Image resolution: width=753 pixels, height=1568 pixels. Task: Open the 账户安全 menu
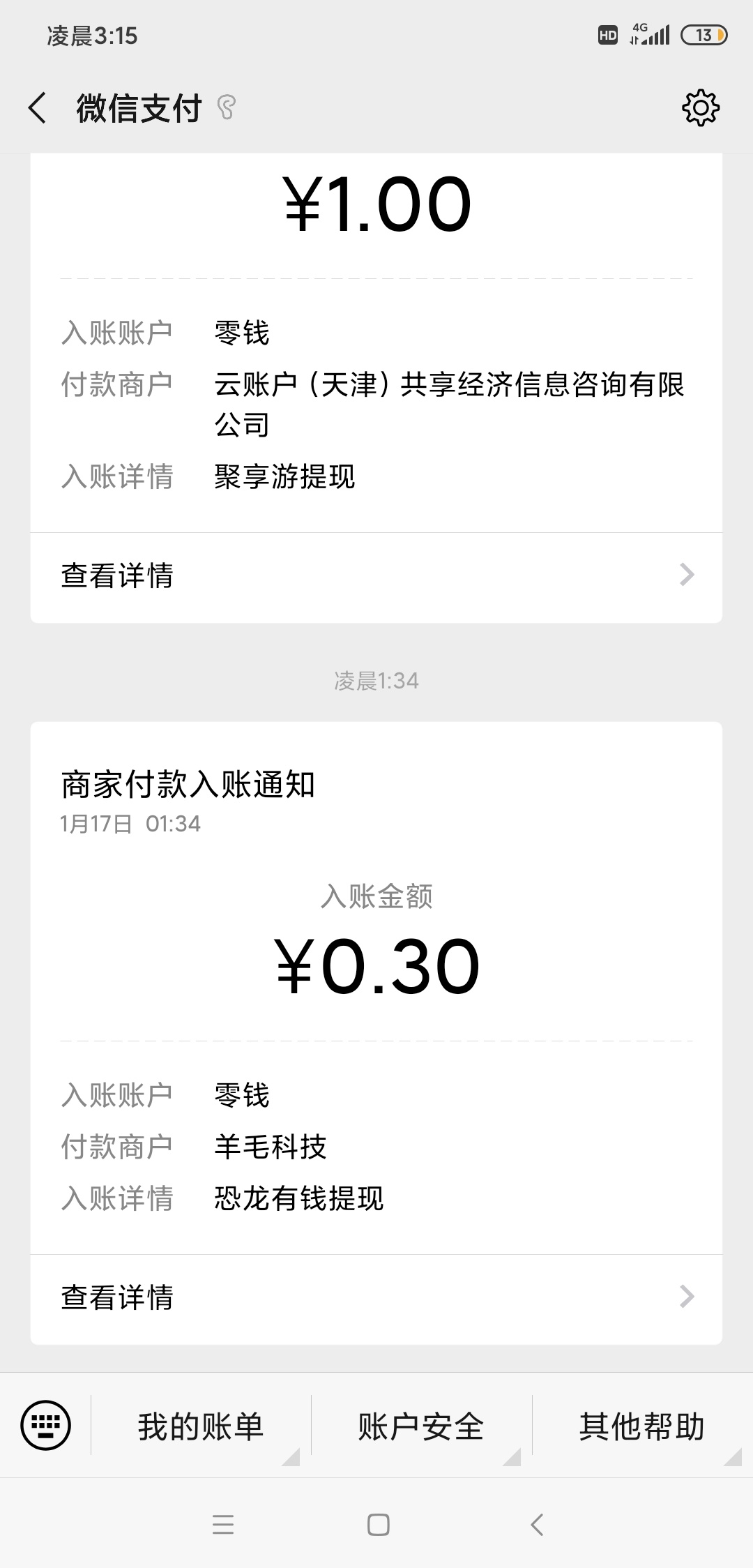coord(421,1426)
